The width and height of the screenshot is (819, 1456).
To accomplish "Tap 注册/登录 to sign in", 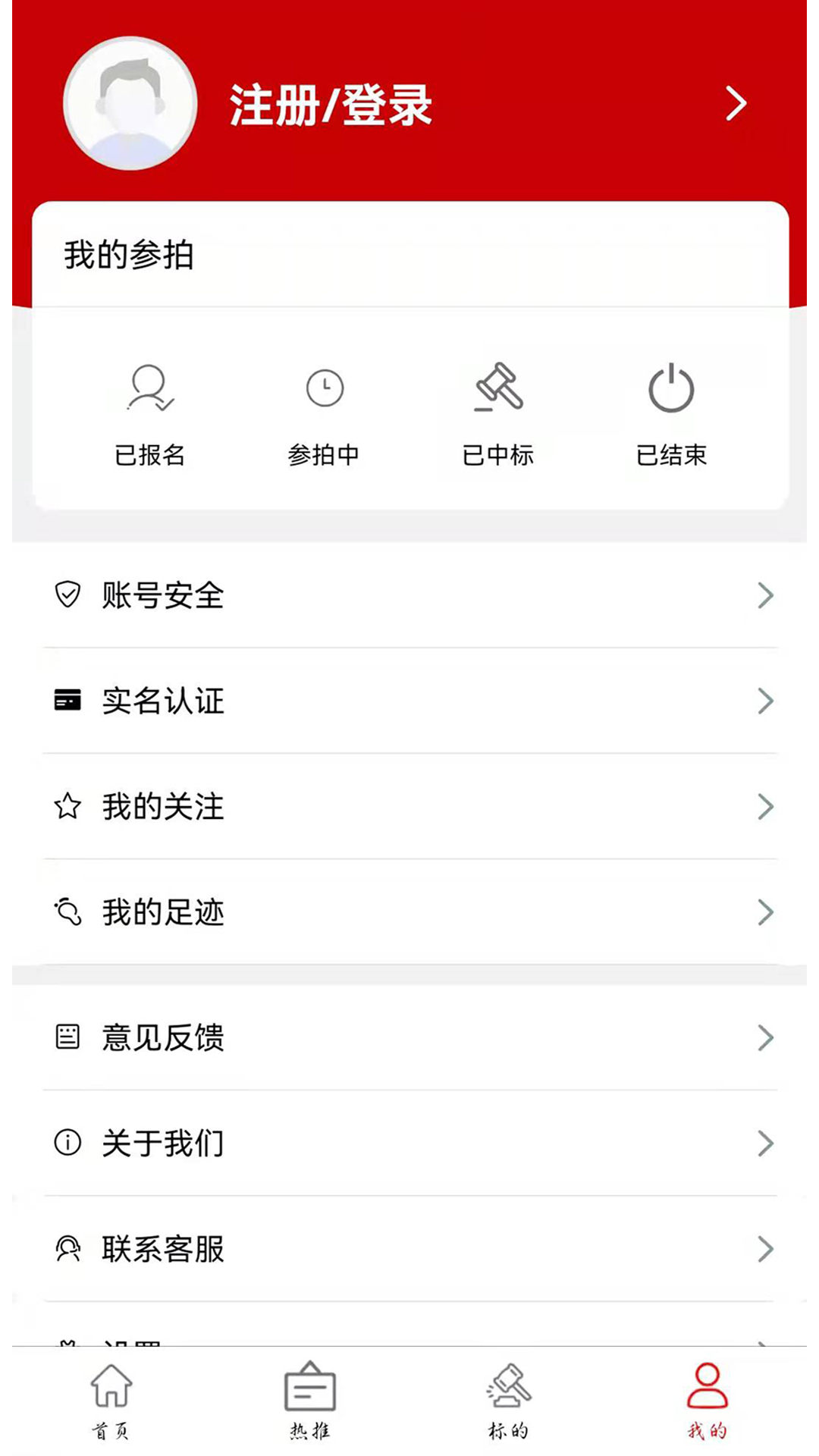I will [x=331, y=105].
